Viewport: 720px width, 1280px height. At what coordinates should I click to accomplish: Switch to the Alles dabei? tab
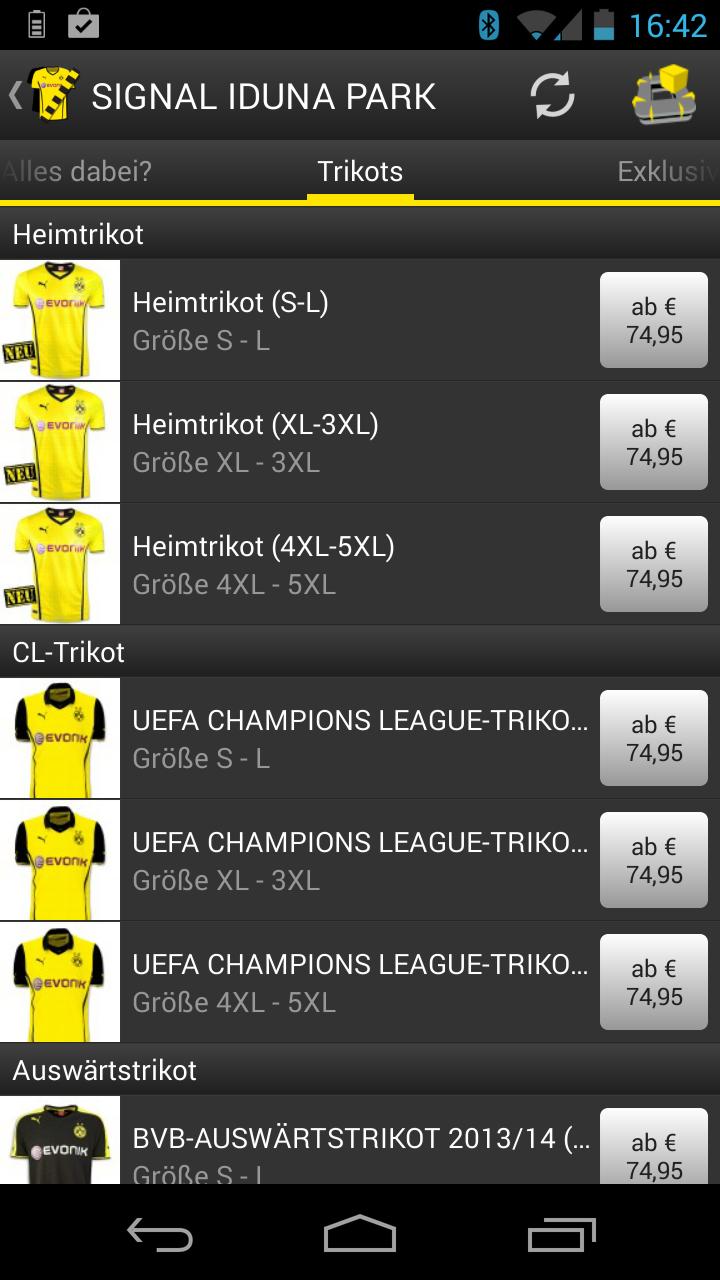click(75, 172)
